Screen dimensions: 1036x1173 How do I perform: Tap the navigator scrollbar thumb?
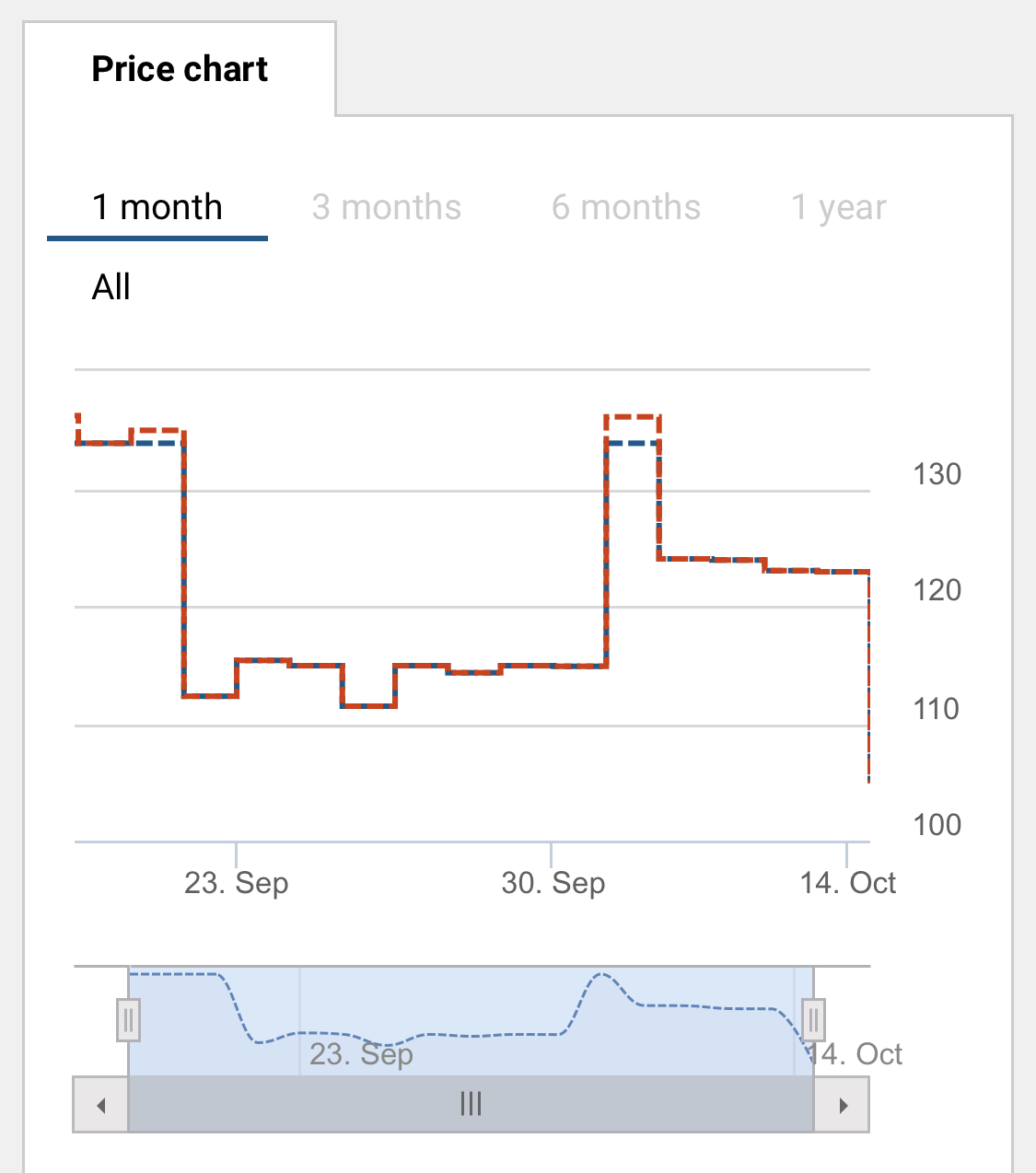tap(471, 1104)
